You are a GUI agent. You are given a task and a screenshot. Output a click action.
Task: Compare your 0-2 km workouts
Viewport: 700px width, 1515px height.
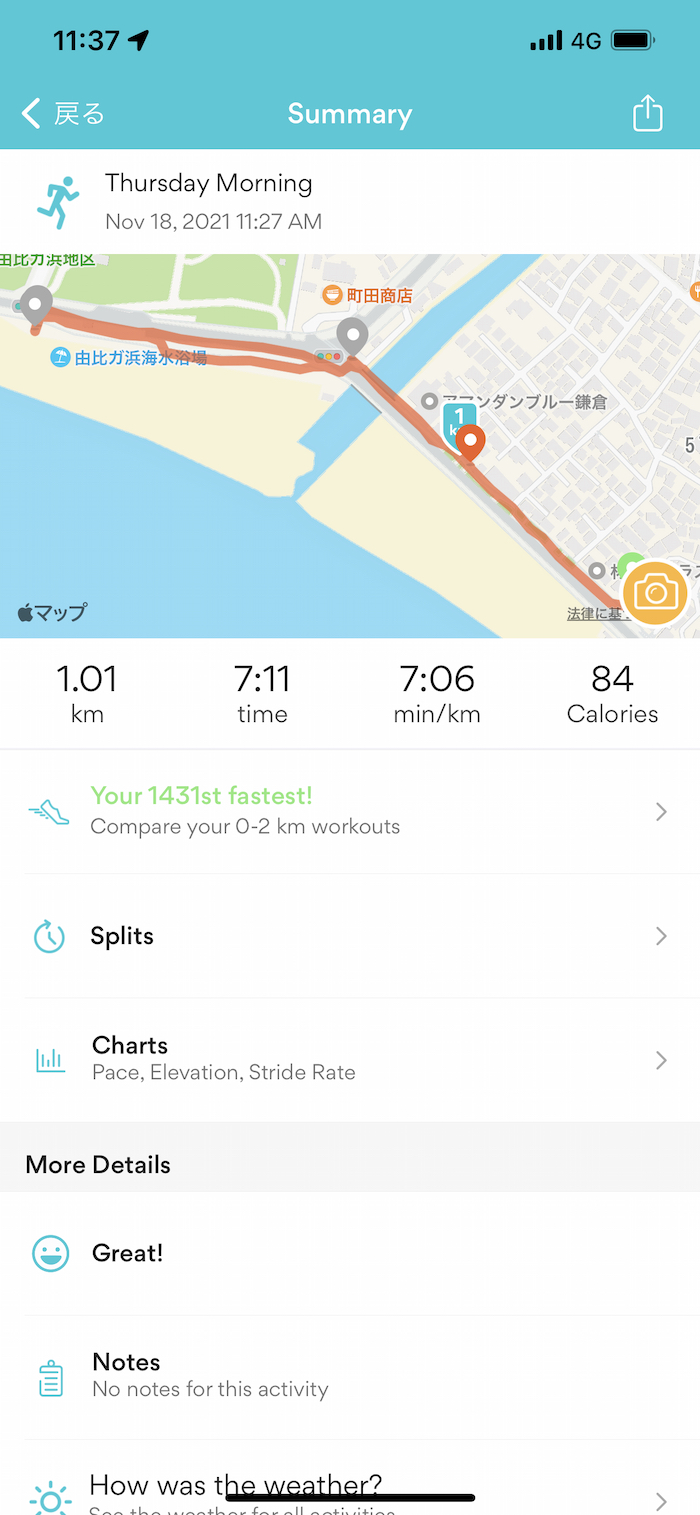[350, 811]
